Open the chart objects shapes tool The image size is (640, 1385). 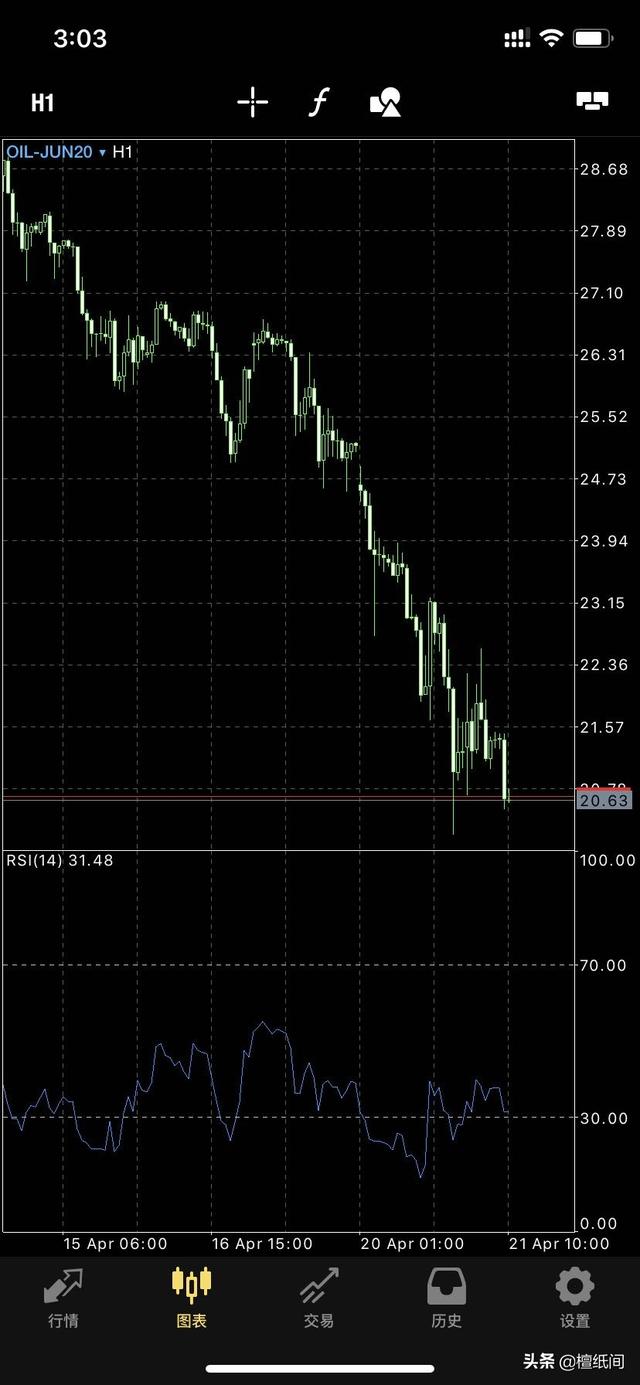coord(386,102)
